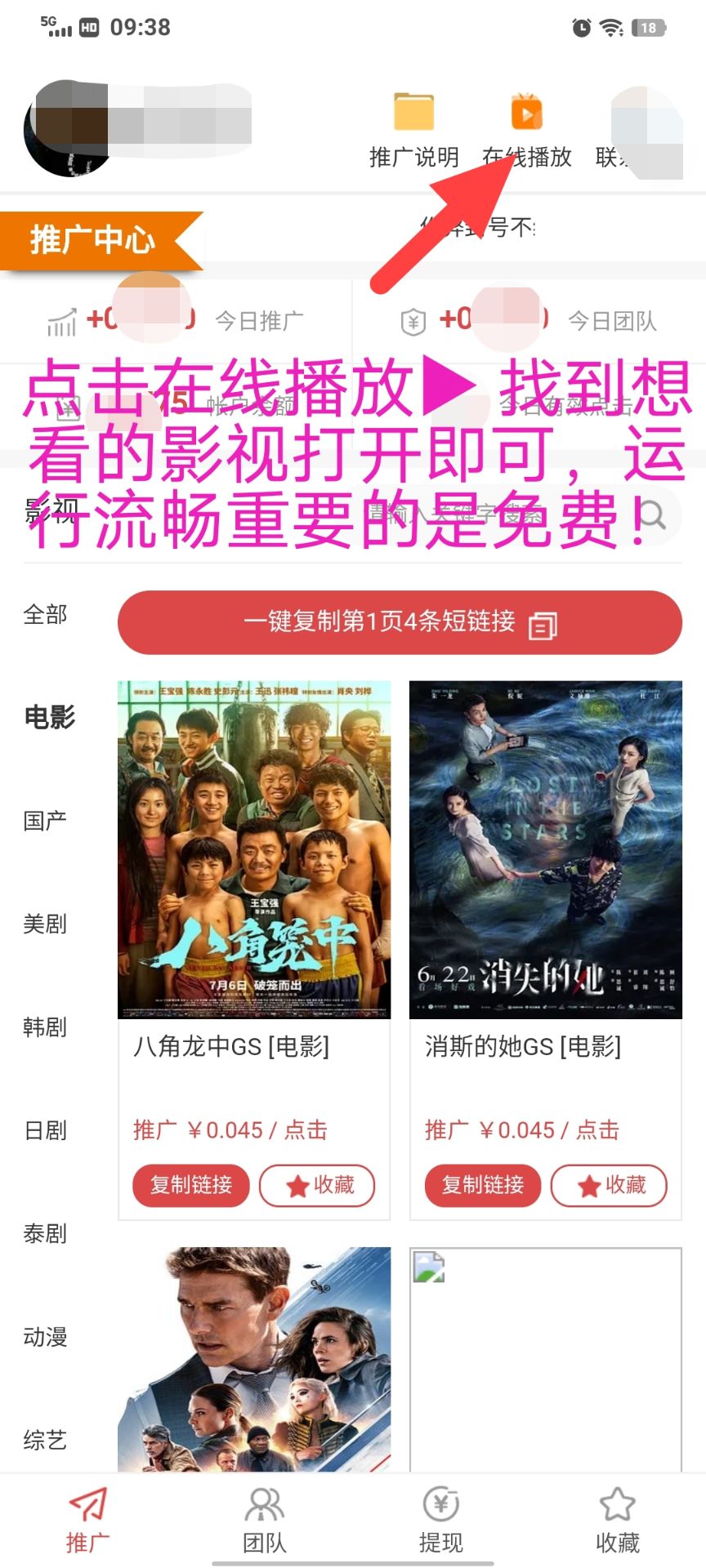This screenshot has height=1568, width=706.
Task: Copy link for 八角龙中GS
Action: [191, 1185]
